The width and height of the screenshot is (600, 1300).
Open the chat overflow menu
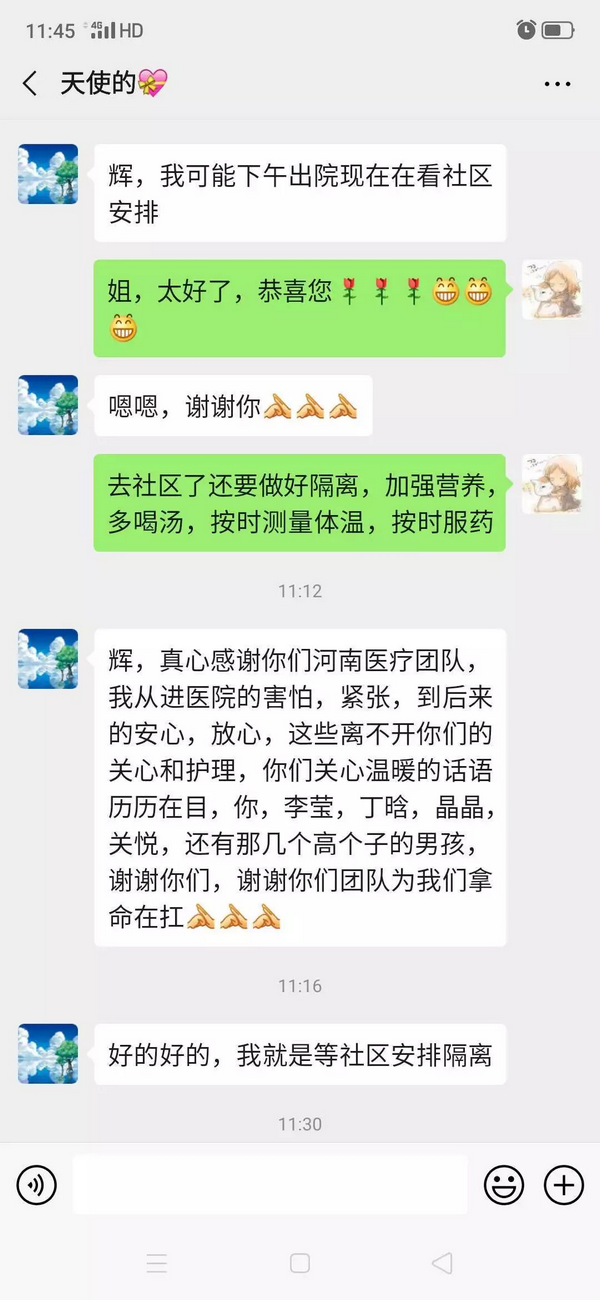click(x=557, y=84)
